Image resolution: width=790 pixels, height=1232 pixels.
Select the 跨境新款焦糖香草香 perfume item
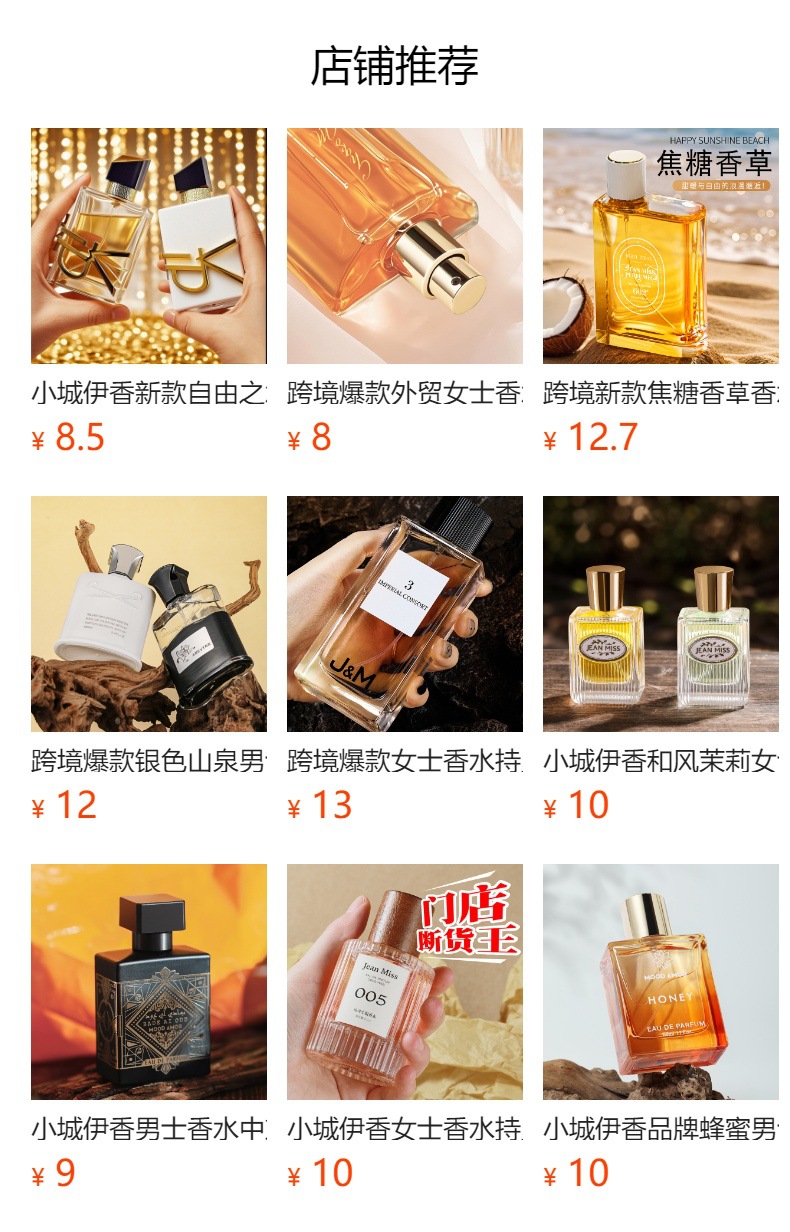661,246
